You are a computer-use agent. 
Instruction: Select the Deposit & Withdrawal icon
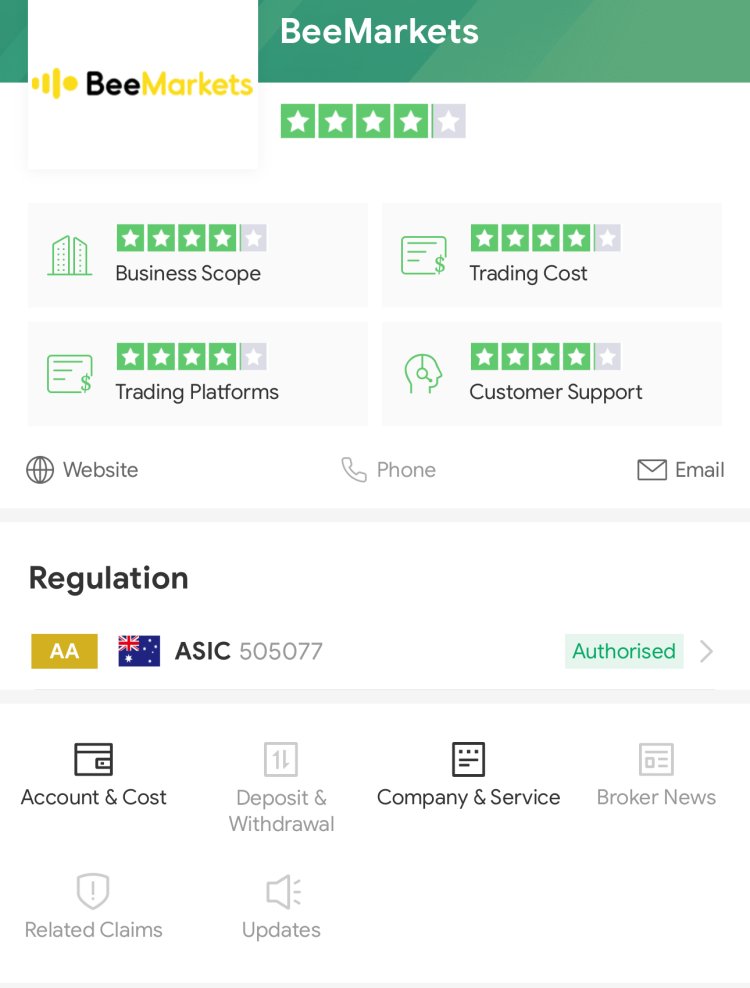click(280, 762)
